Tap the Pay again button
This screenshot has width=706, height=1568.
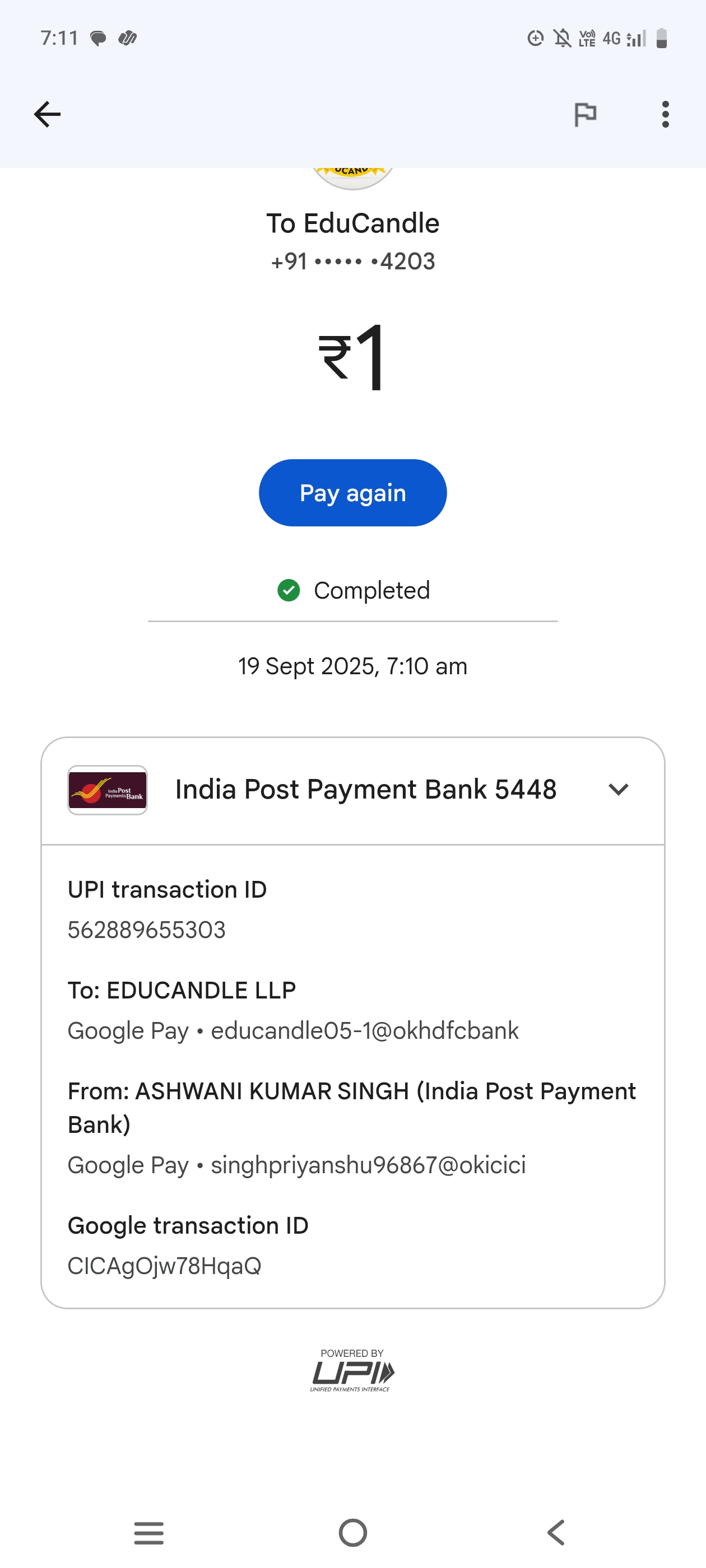point(352,492)
